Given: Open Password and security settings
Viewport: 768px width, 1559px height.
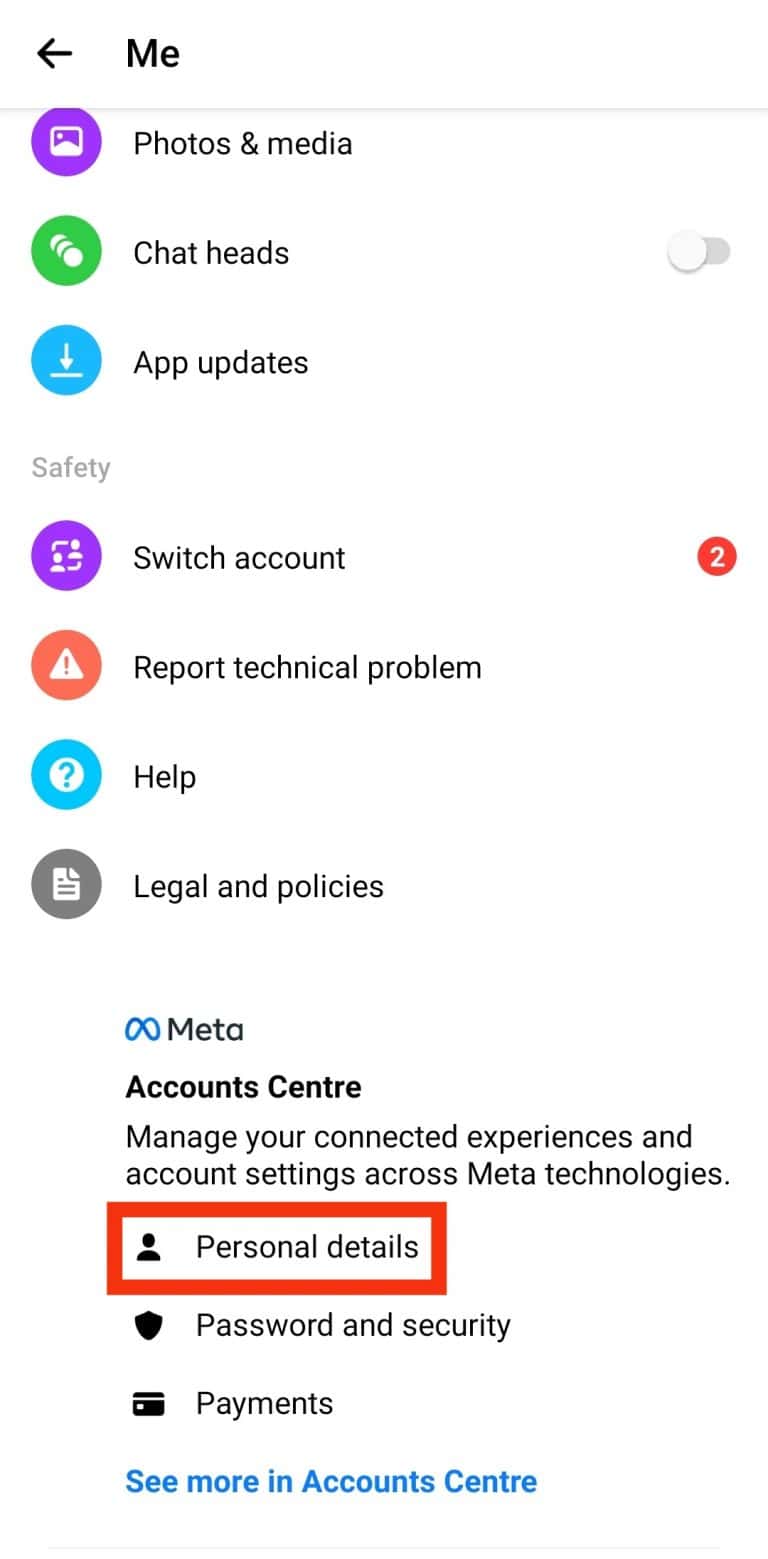Looking at the screenshot, I should (353, 1324).
